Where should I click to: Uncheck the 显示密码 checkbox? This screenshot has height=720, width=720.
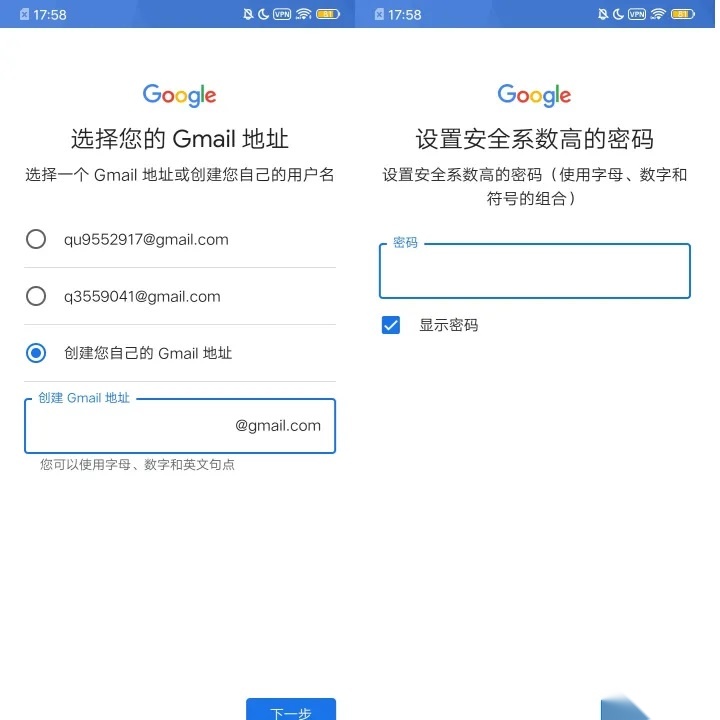391,325
